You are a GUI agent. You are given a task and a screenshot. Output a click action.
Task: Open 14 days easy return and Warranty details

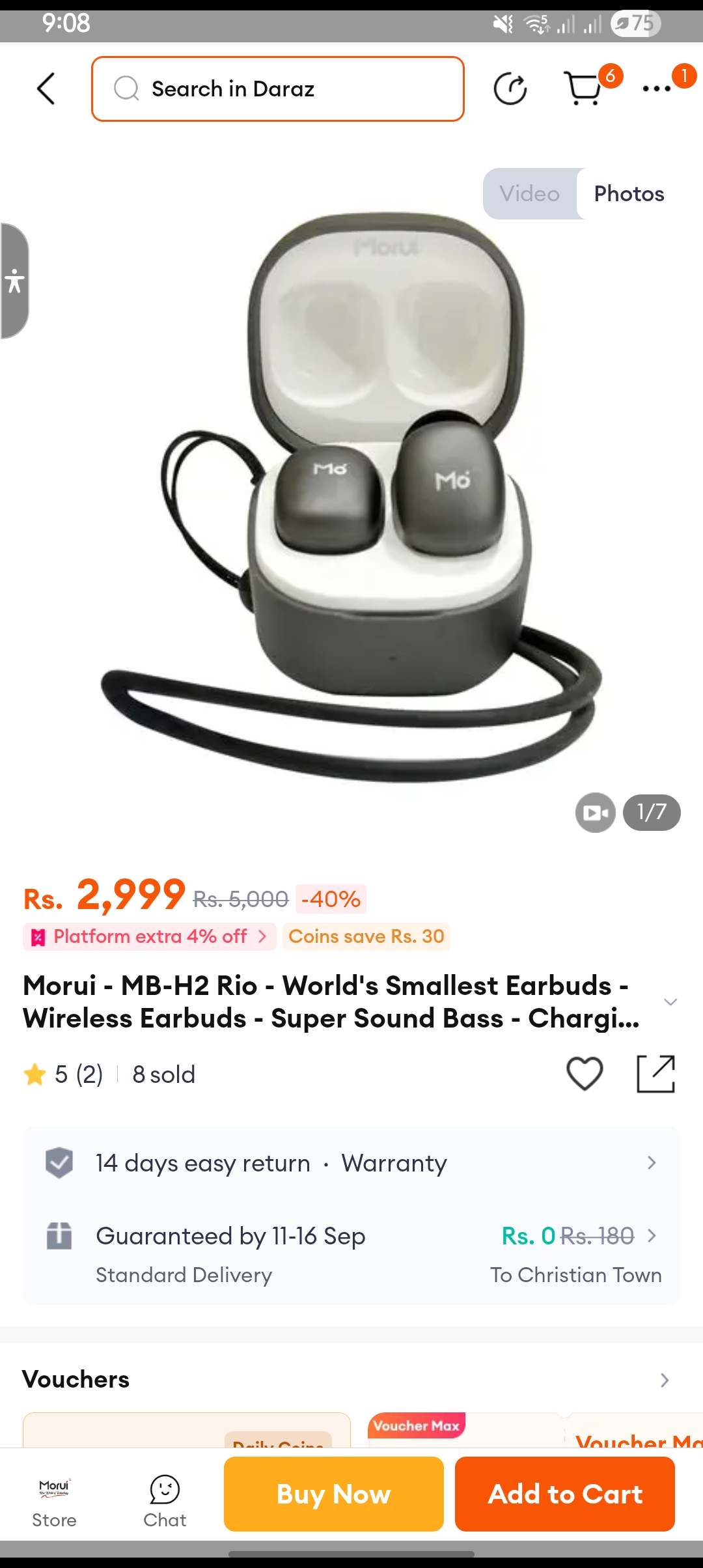(x=351, y=1163)
